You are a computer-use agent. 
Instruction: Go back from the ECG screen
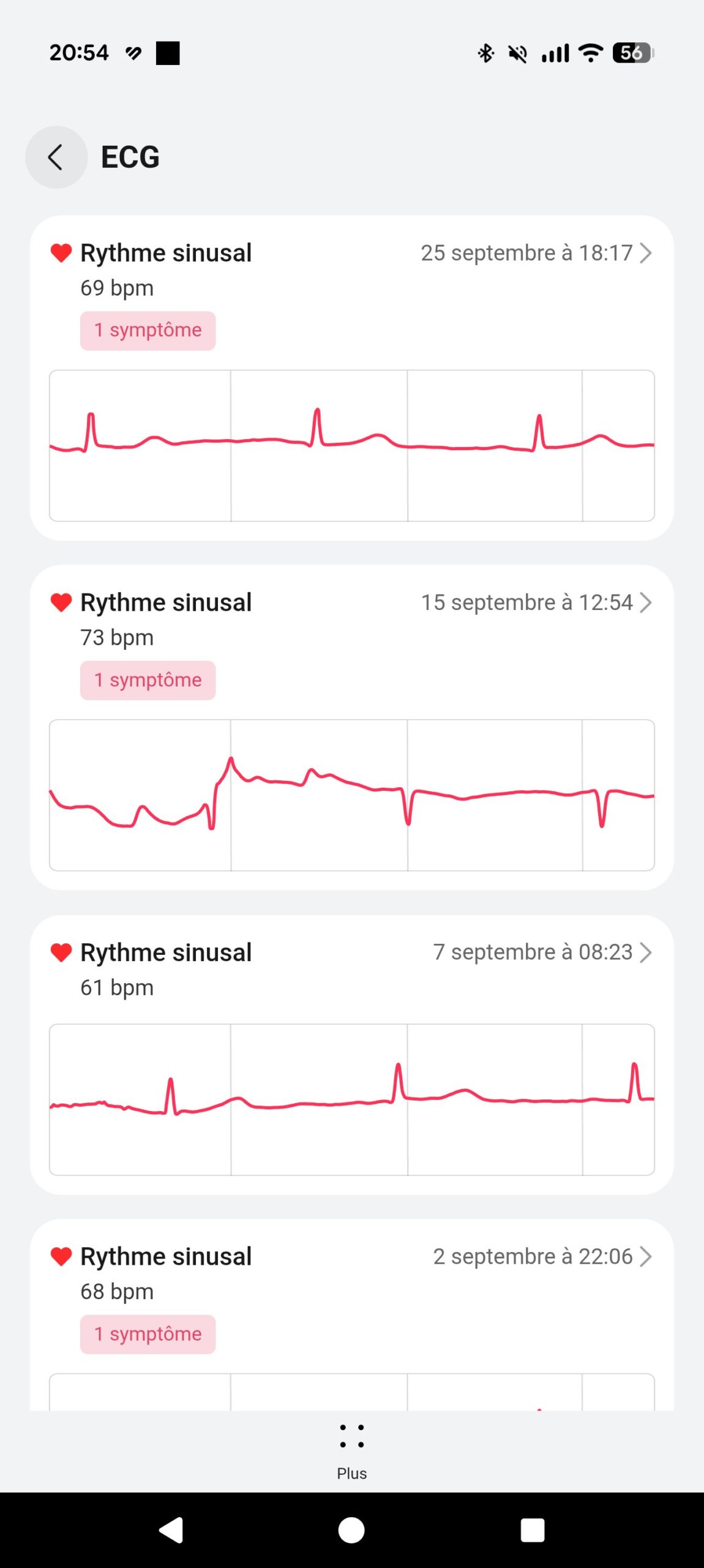56,157
